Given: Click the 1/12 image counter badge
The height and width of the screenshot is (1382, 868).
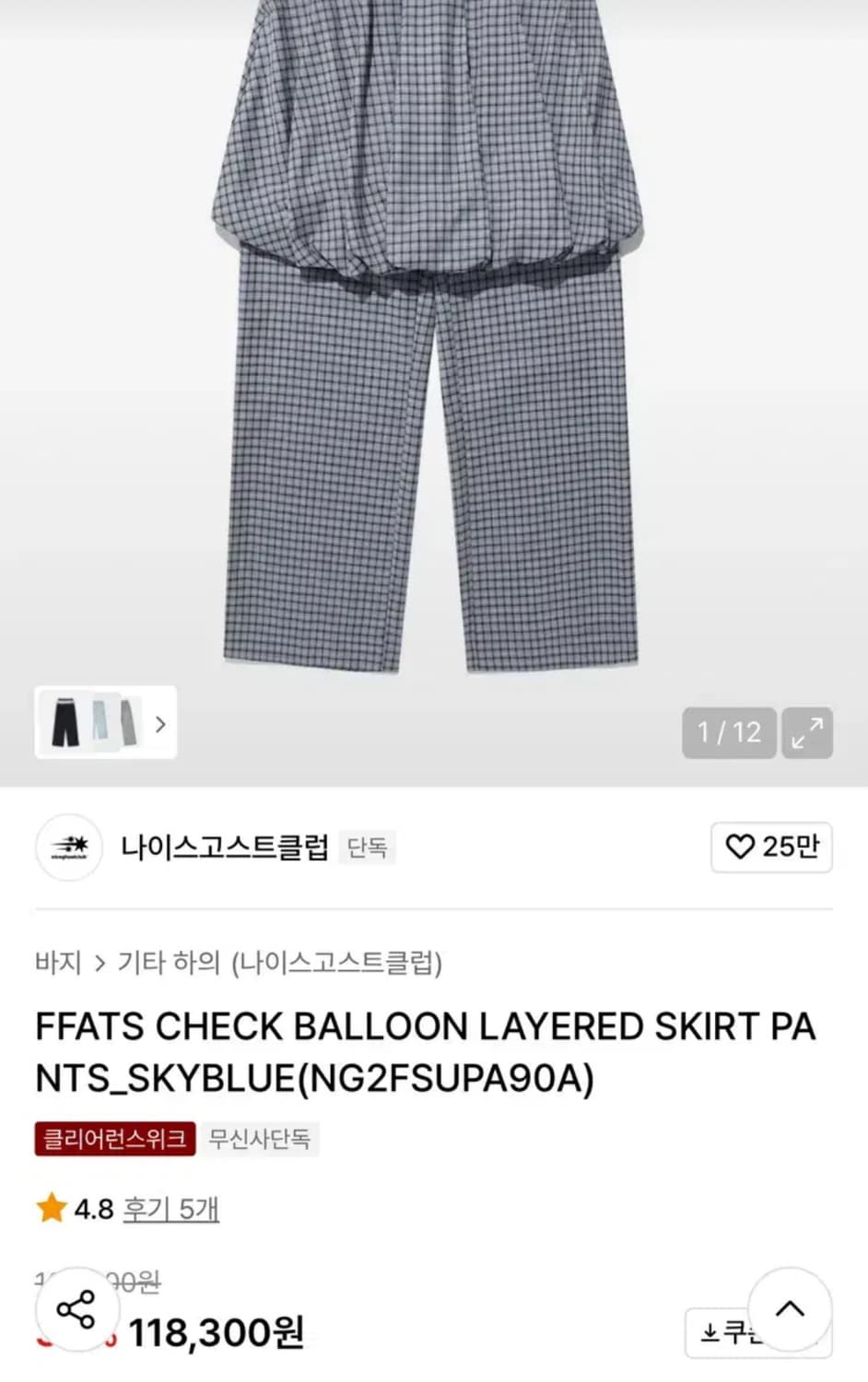Looking at the screenshot, I should point(729,732).
